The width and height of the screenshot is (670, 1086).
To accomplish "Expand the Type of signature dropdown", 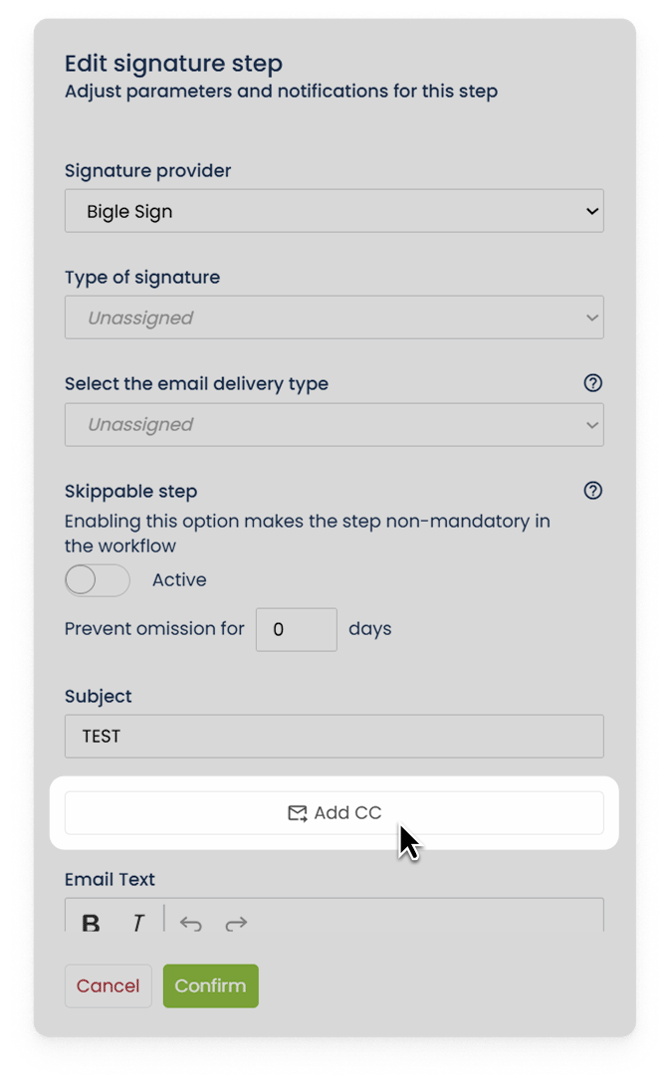I will [334, 318].
